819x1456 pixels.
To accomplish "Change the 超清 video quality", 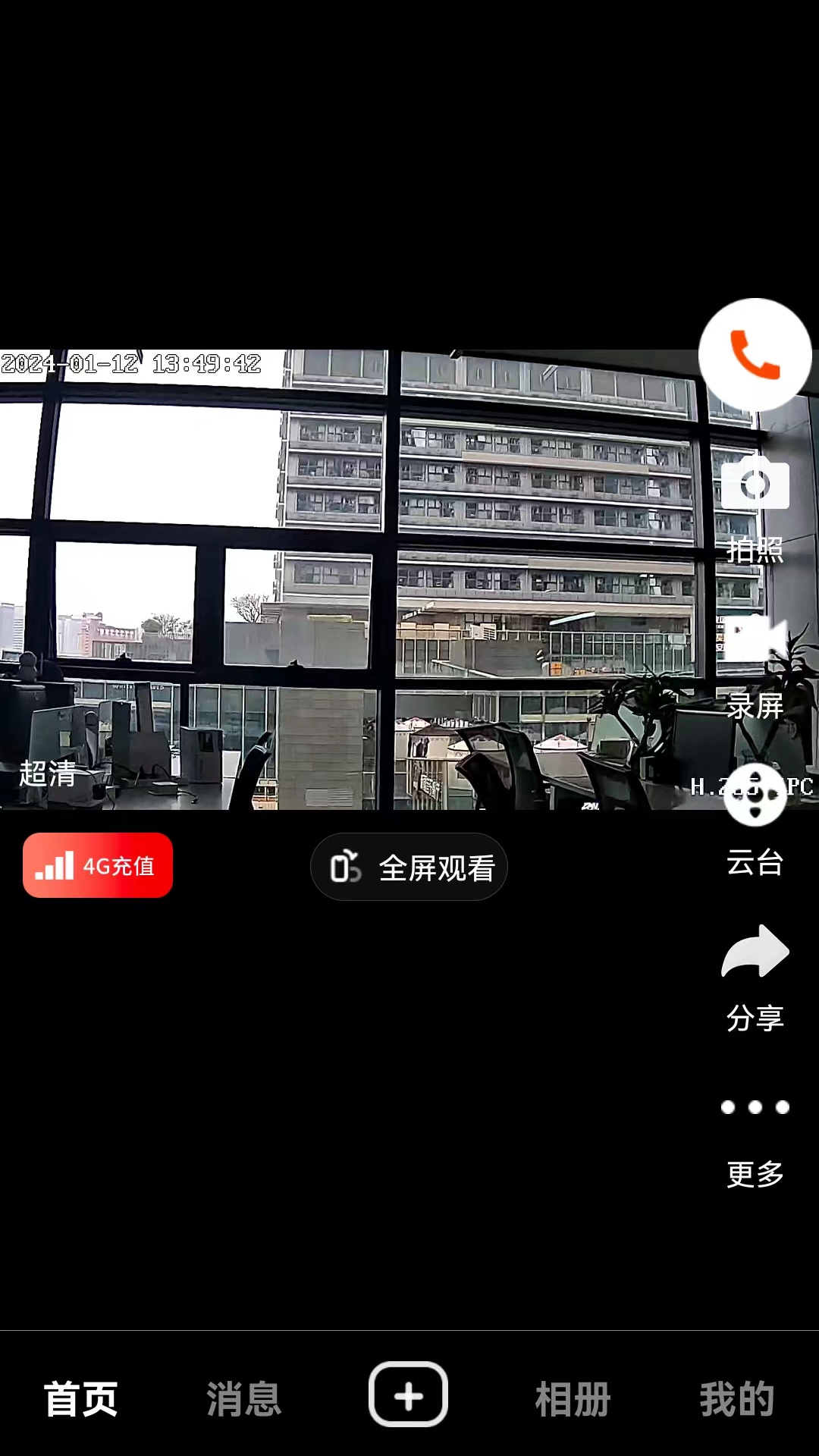I will [48, 773].
